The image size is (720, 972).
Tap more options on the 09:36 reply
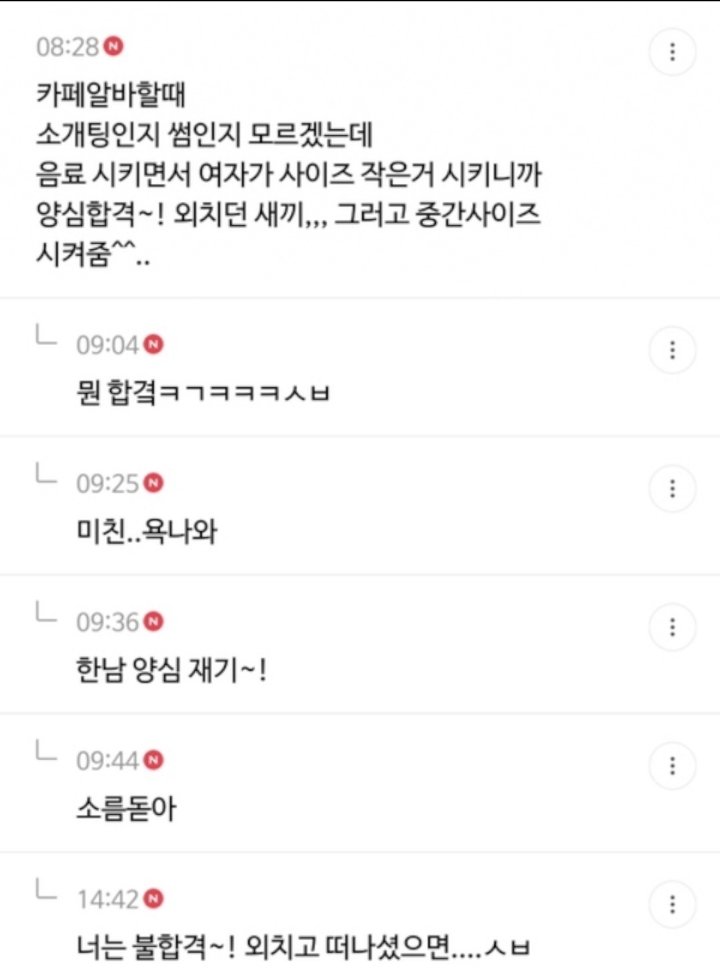672,627
